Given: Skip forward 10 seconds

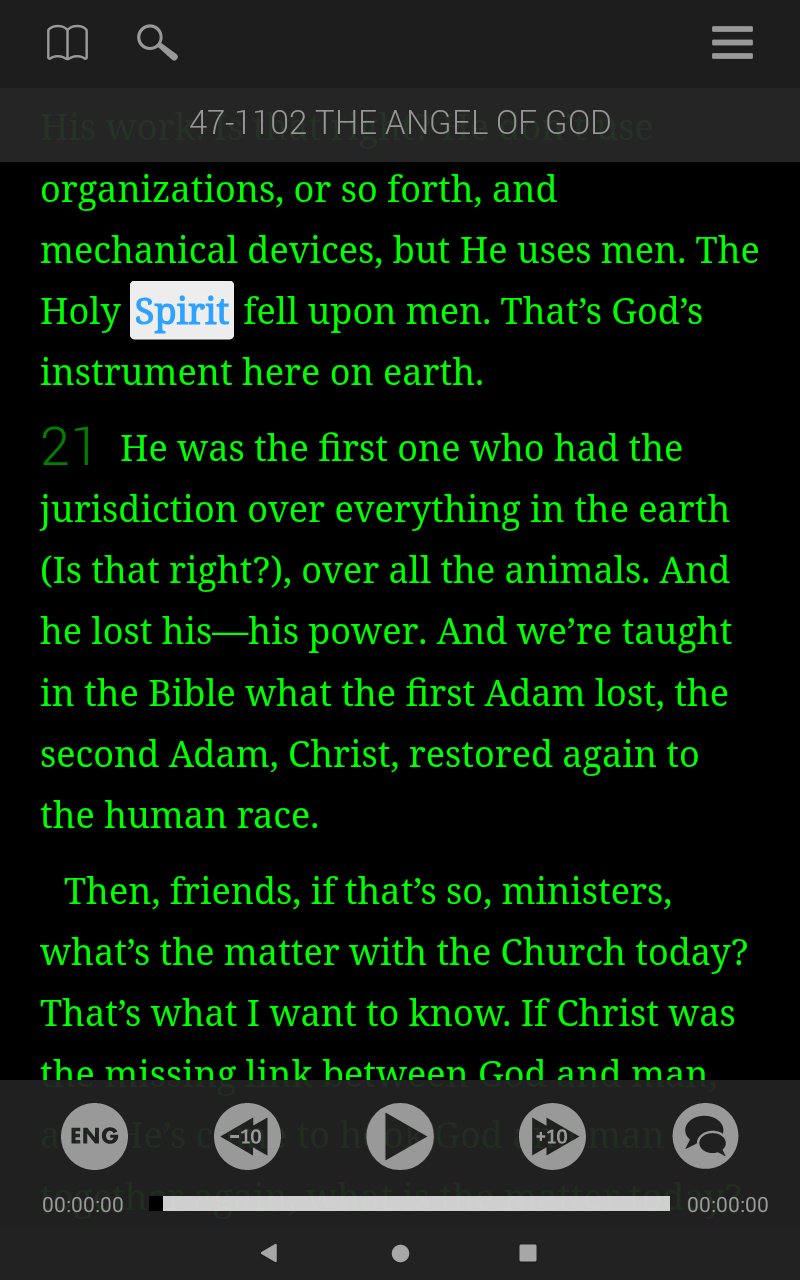Looking at the screenshot, I should click(x=552, y=1136).
